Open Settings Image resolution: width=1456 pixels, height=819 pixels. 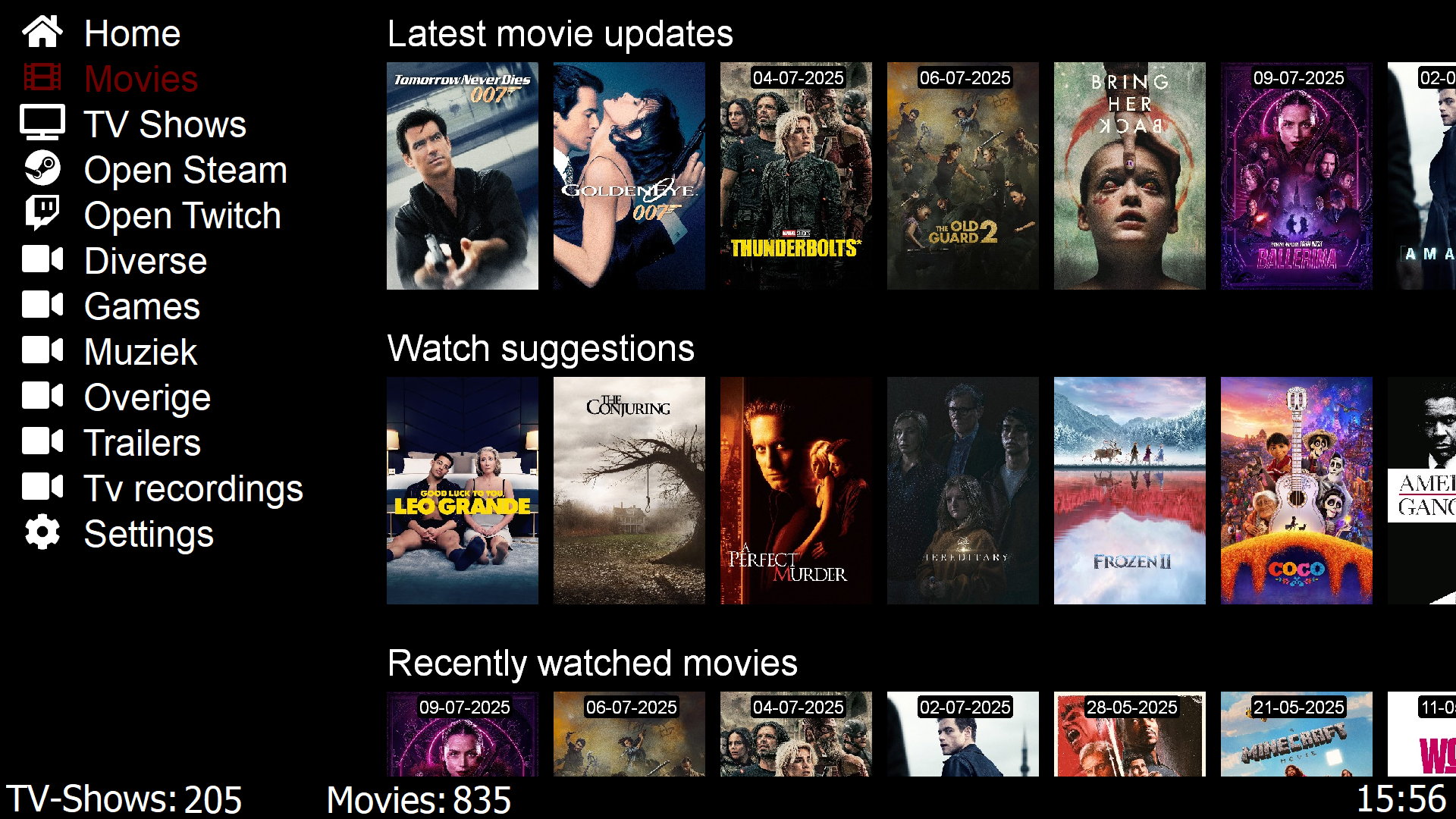149,534
